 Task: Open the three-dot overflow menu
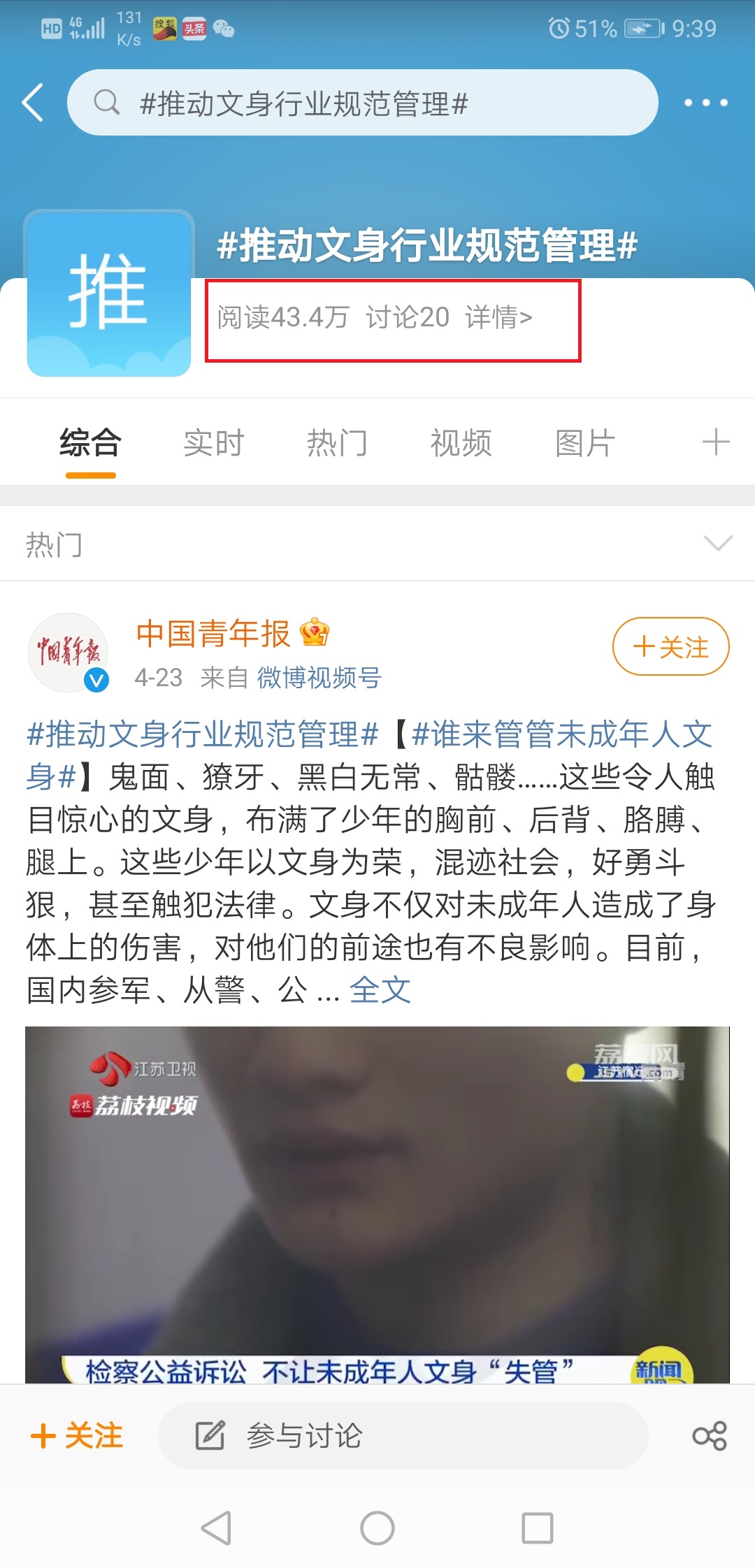[705, 103]
